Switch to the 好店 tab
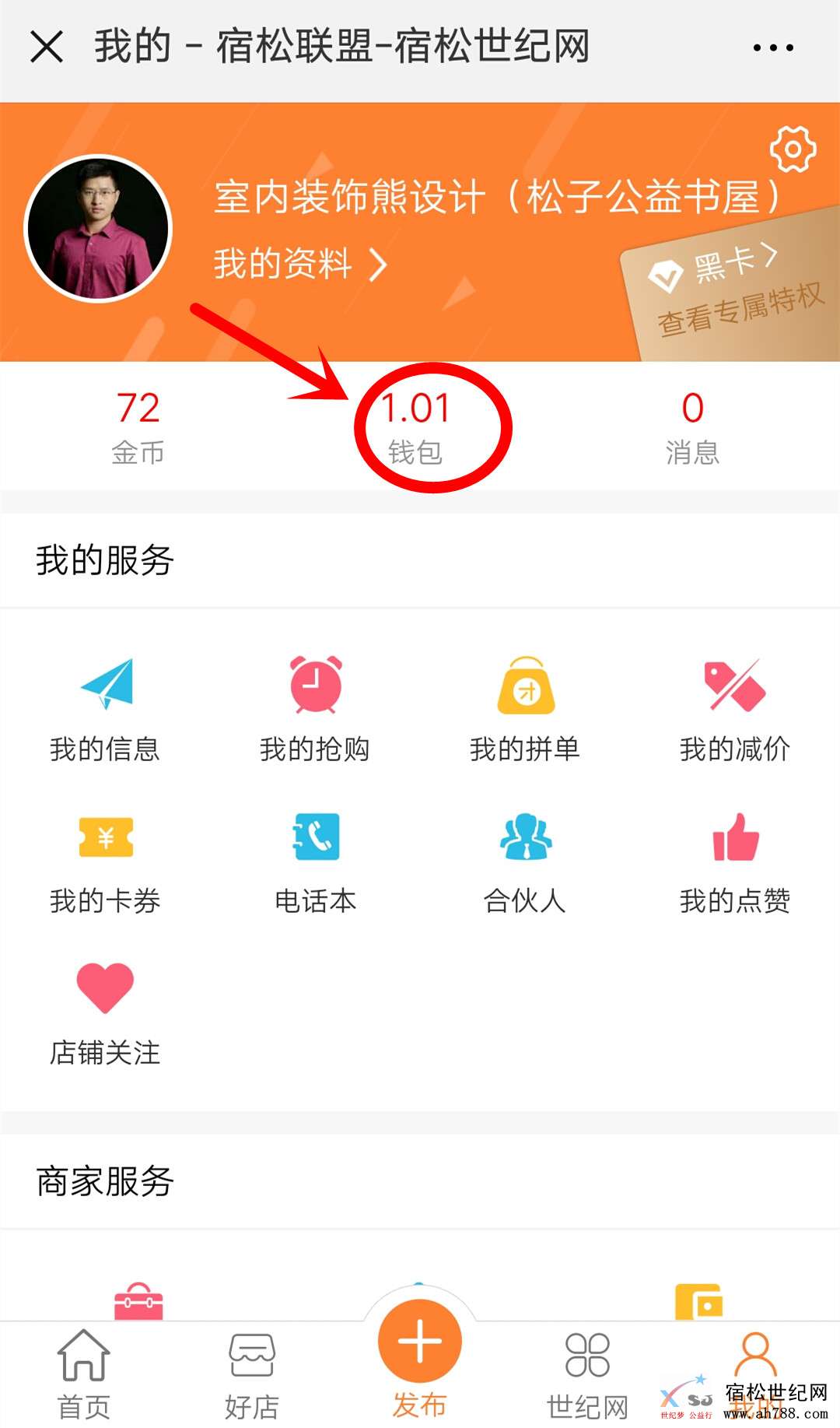The image size is (840, 1428). pos(251,1374)
